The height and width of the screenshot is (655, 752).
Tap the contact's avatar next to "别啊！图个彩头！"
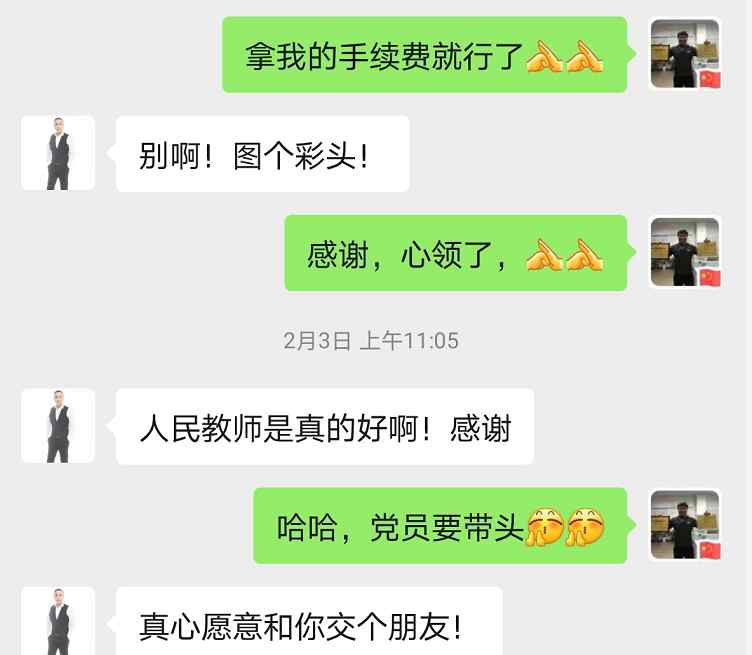[x=58, y=153]
